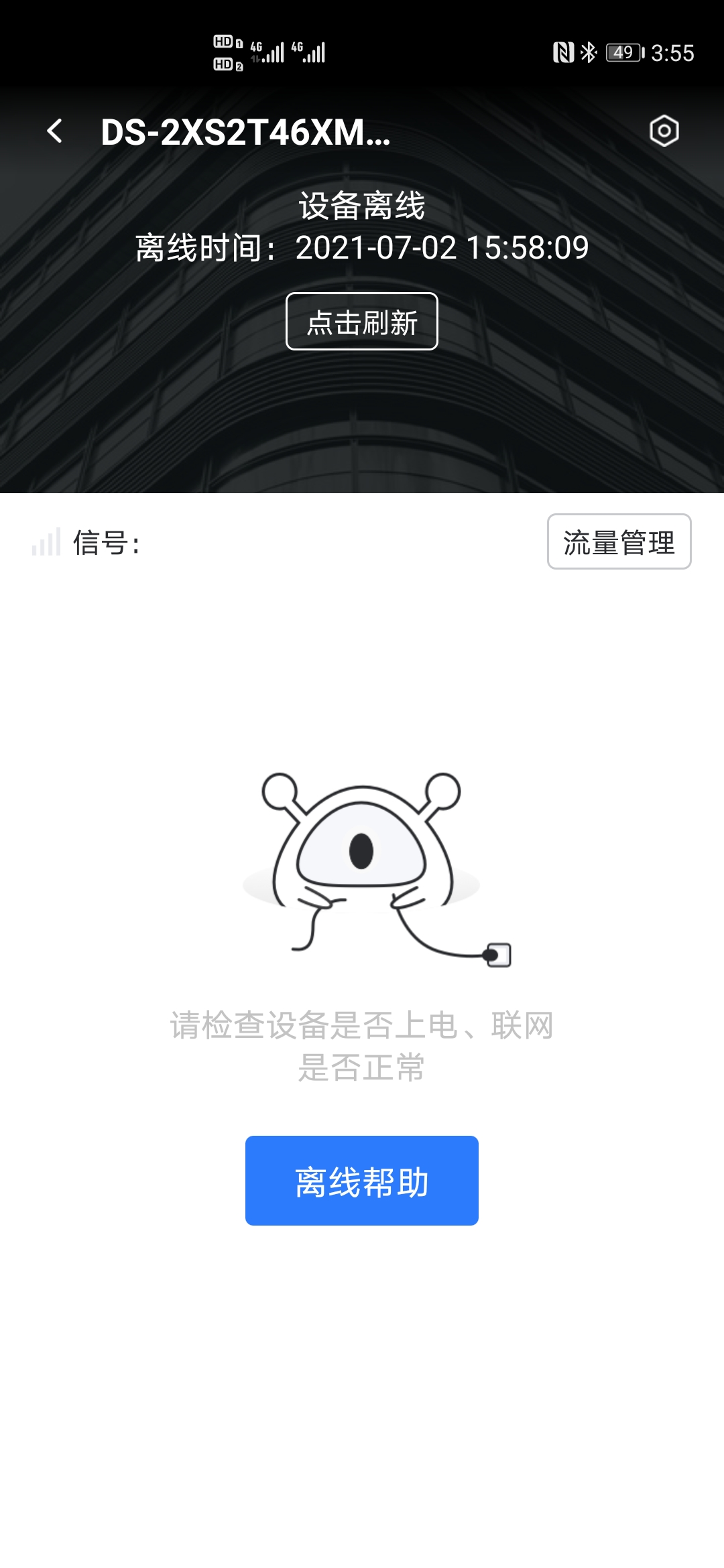724x1568 pixels.
Task: Open 离线帮助 offline help
Action: tap(362, 1181)
